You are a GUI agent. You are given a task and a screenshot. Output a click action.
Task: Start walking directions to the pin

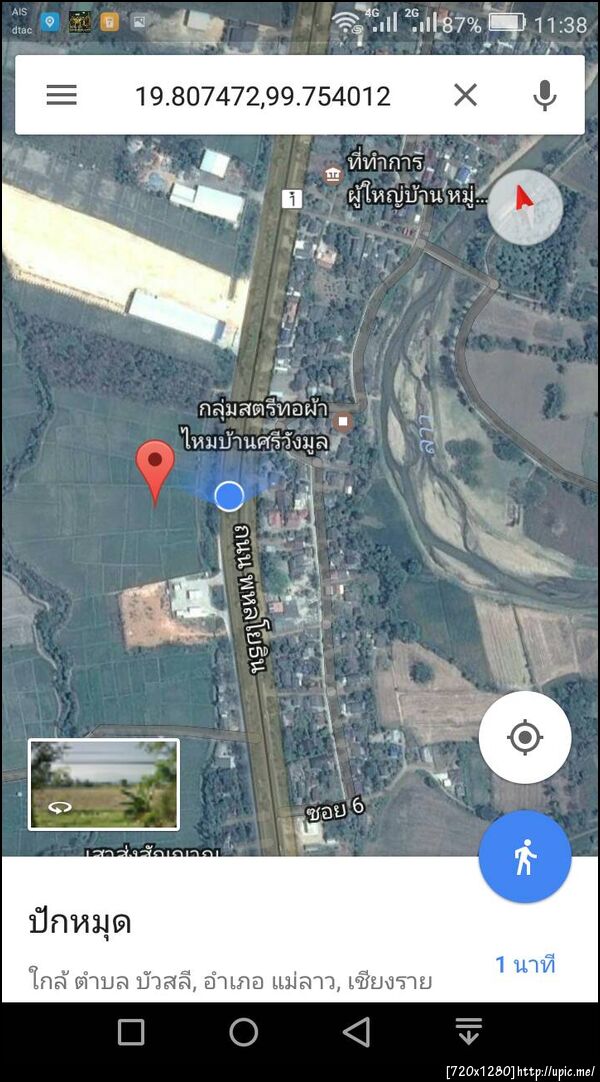tap(524, 857)
